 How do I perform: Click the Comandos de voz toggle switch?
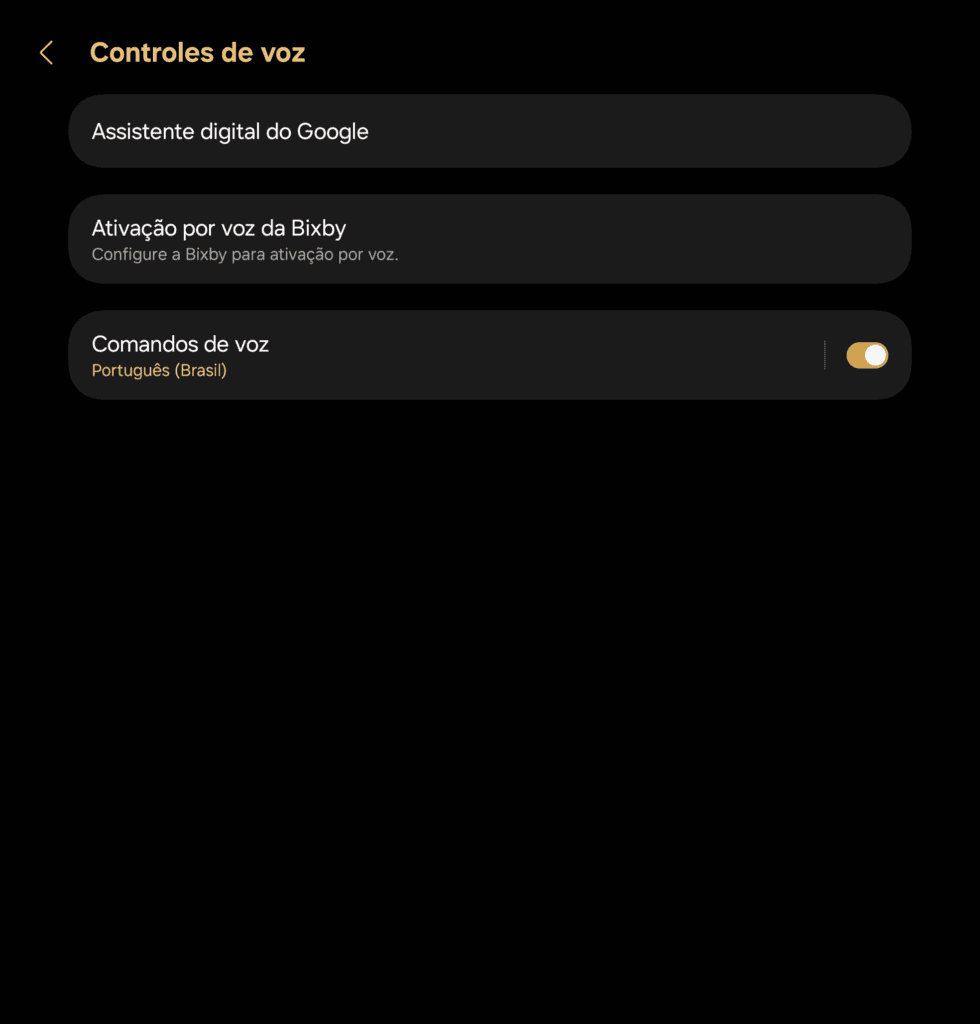(866, 355)
